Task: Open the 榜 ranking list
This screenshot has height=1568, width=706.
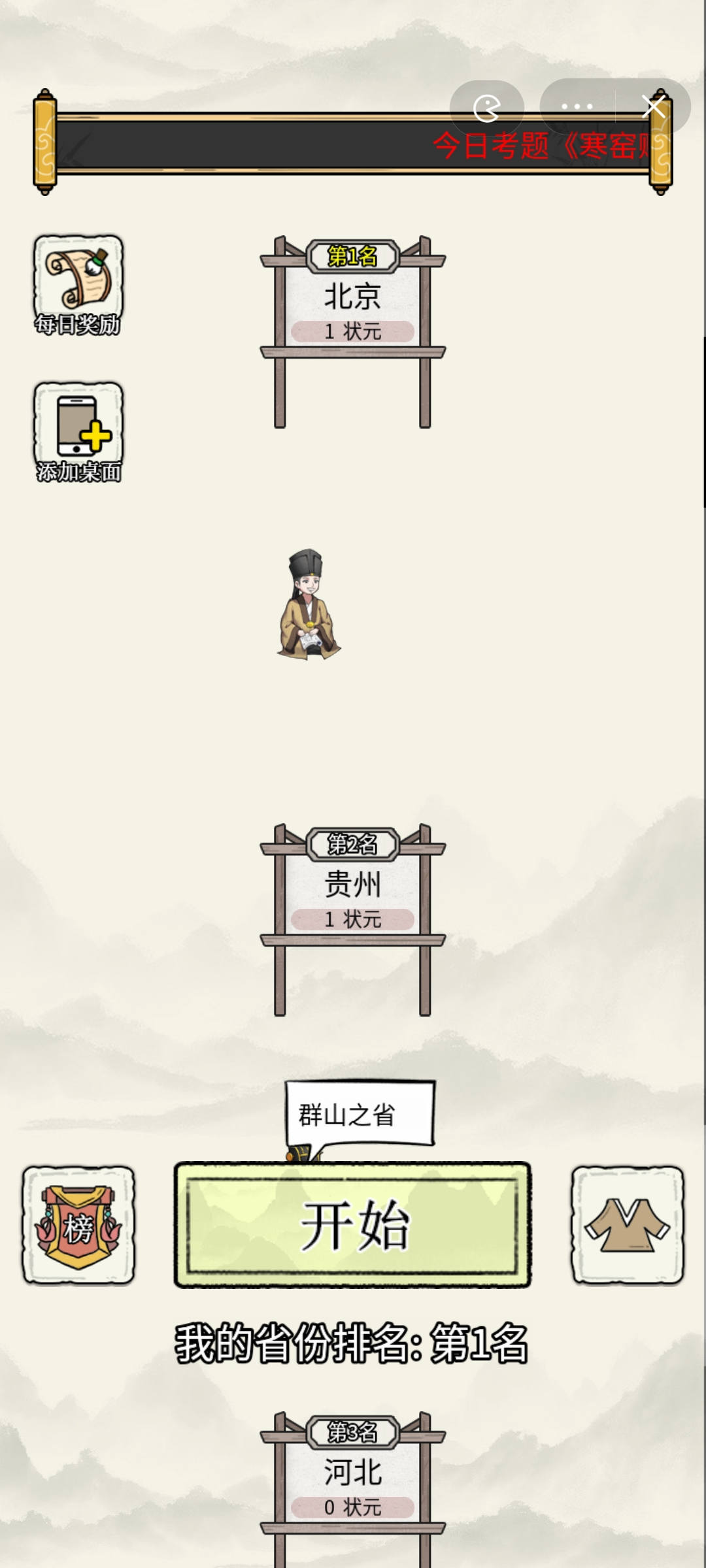Action: pyautogui.click(x=78, y=1225)
